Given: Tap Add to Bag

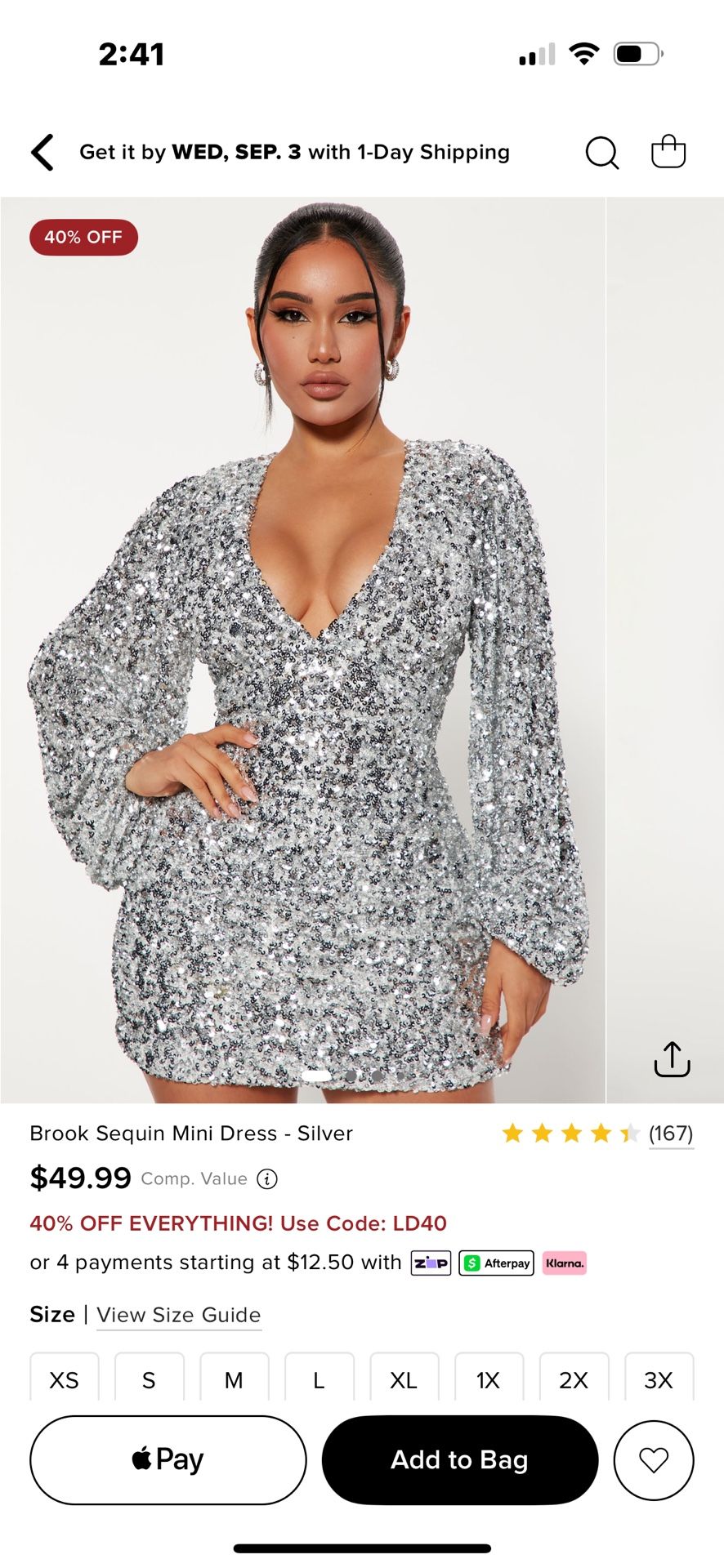Looking at the screenshot, I should point(460,1459).
